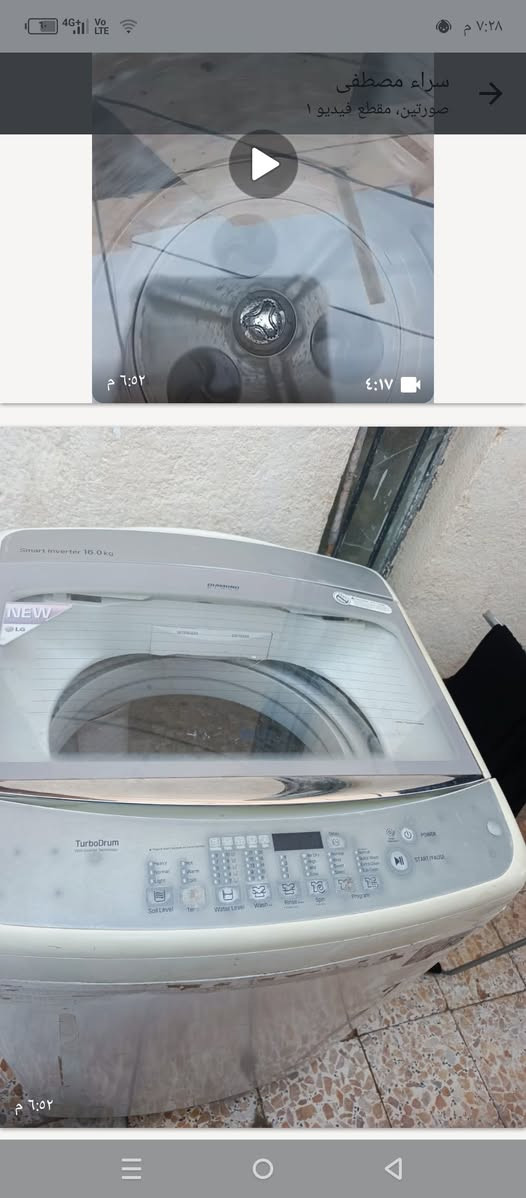The width and height of the screenshot is (526, 1198).
Task: Go to the home screen
Action: [263, 1168]
